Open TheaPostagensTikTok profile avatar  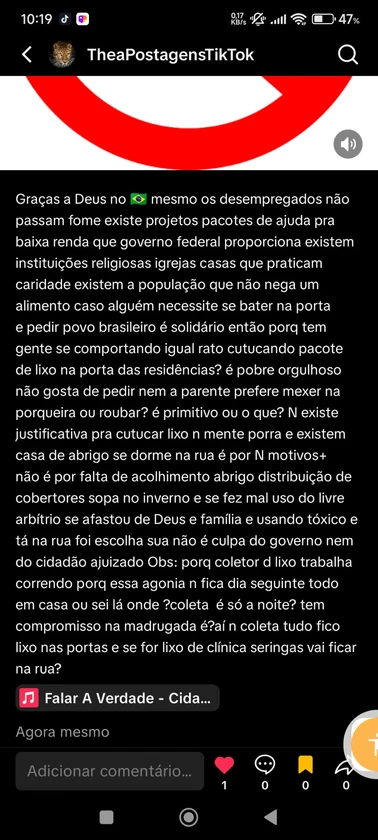62,54
